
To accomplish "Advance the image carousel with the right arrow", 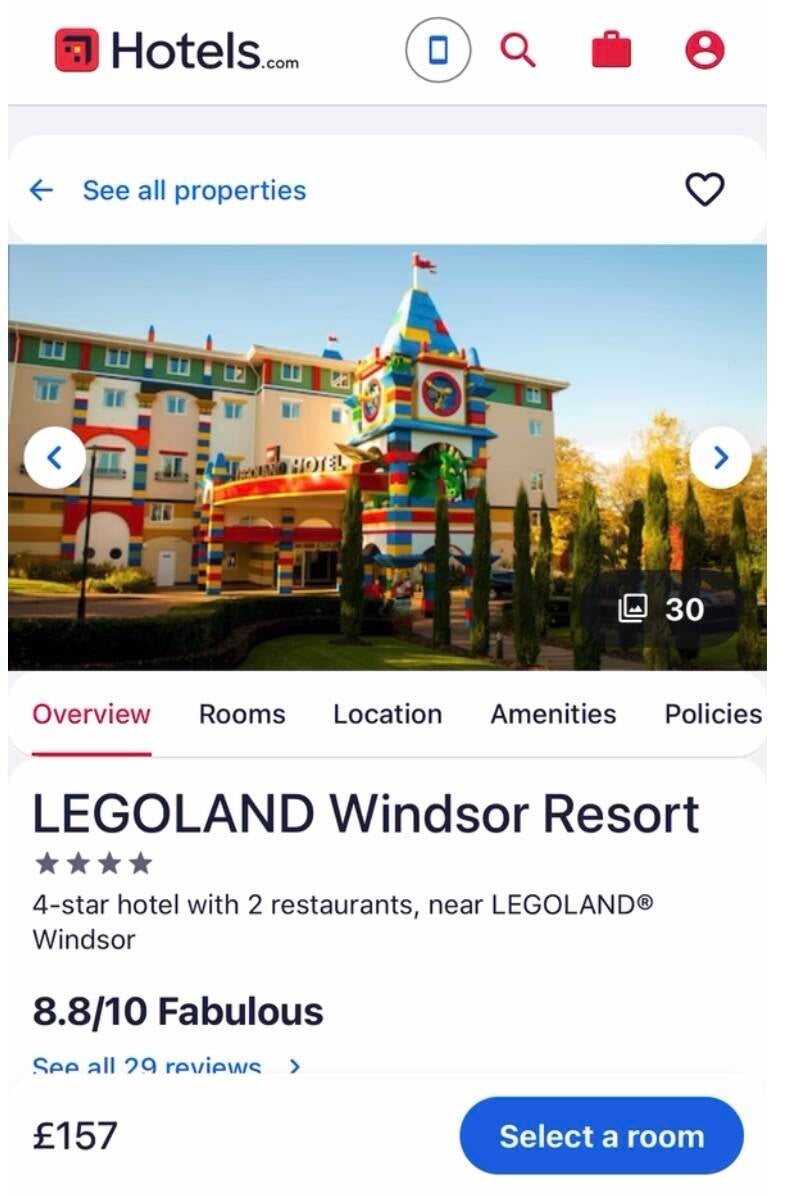I will click(x=720, y=457).
